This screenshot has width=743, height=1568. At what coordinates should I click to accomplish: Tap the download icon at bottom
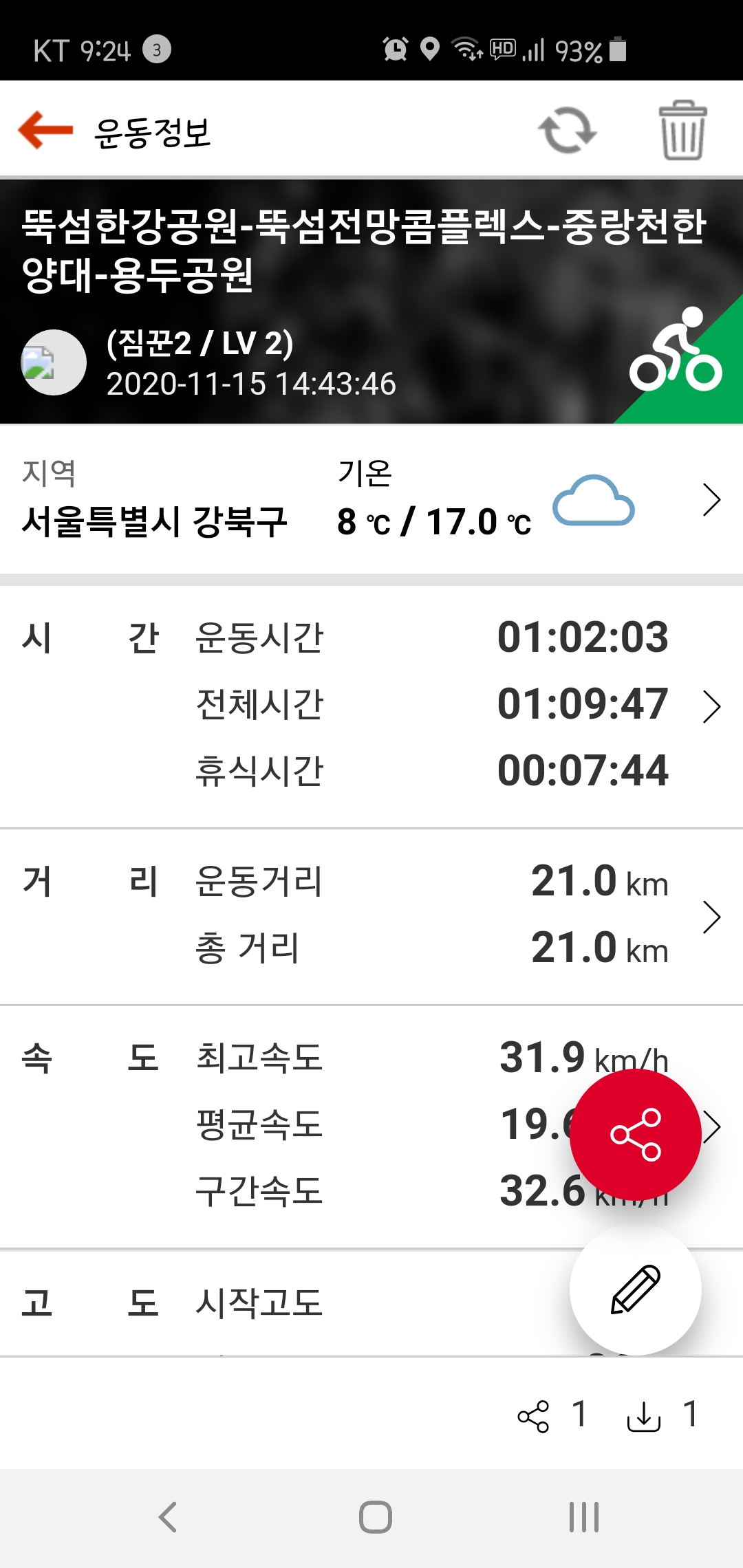tap(644, 1416)
